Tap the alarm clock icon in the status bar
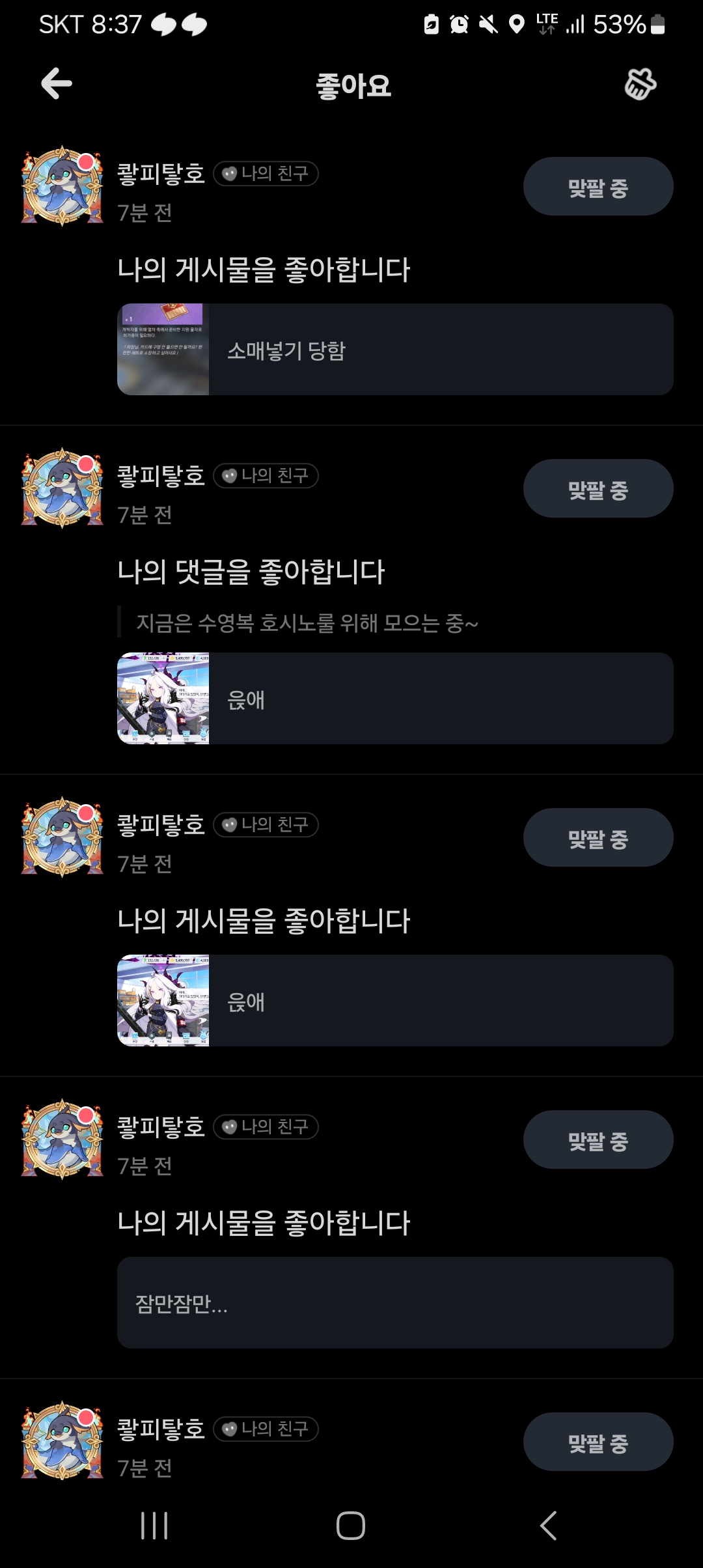 [458, 23]
